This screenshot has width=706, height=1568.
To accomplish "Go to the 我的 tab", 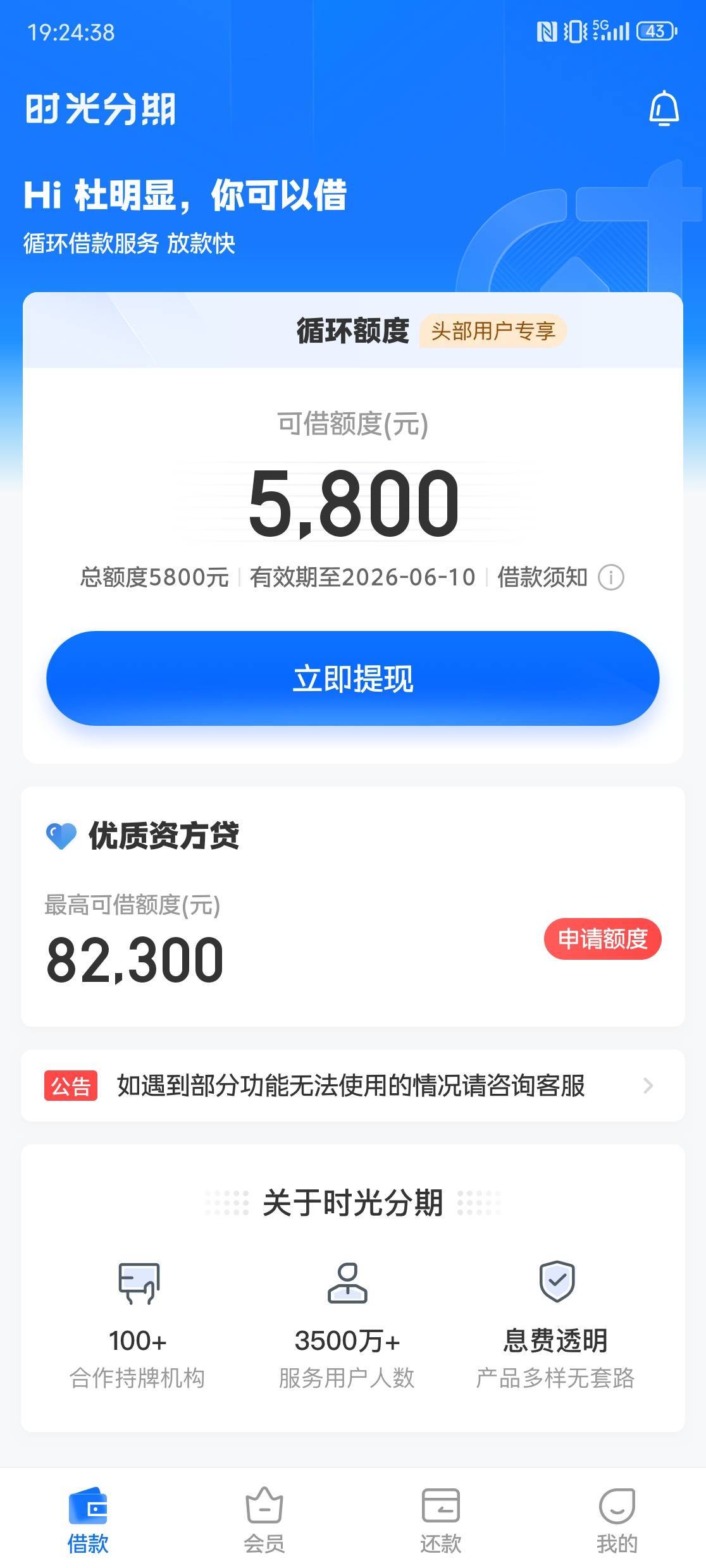I will (x=617, y=1520).
